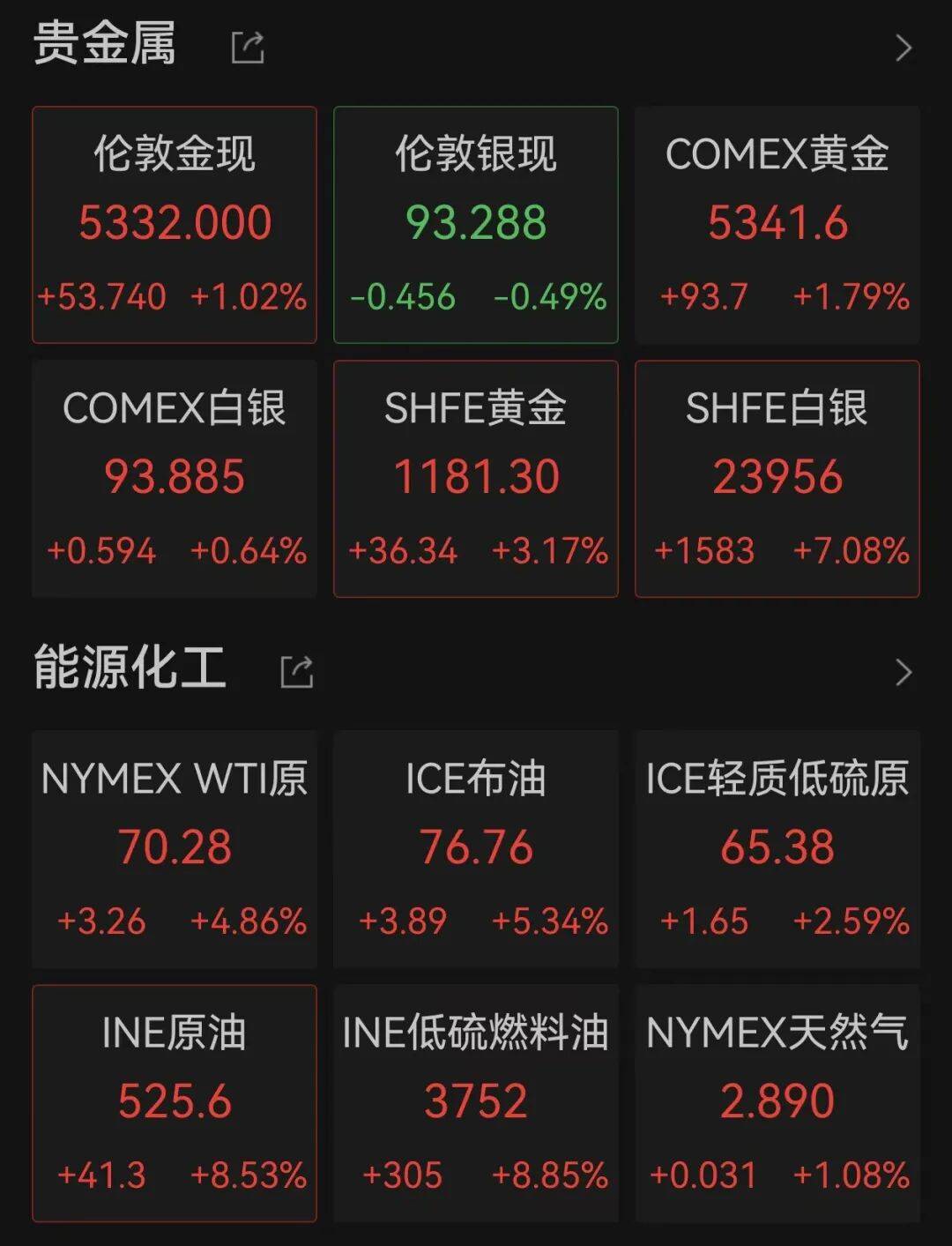Open the ICE轻质低硫原油 card
The width and height of the screenshot is (952, 1246).
[777, 848]
